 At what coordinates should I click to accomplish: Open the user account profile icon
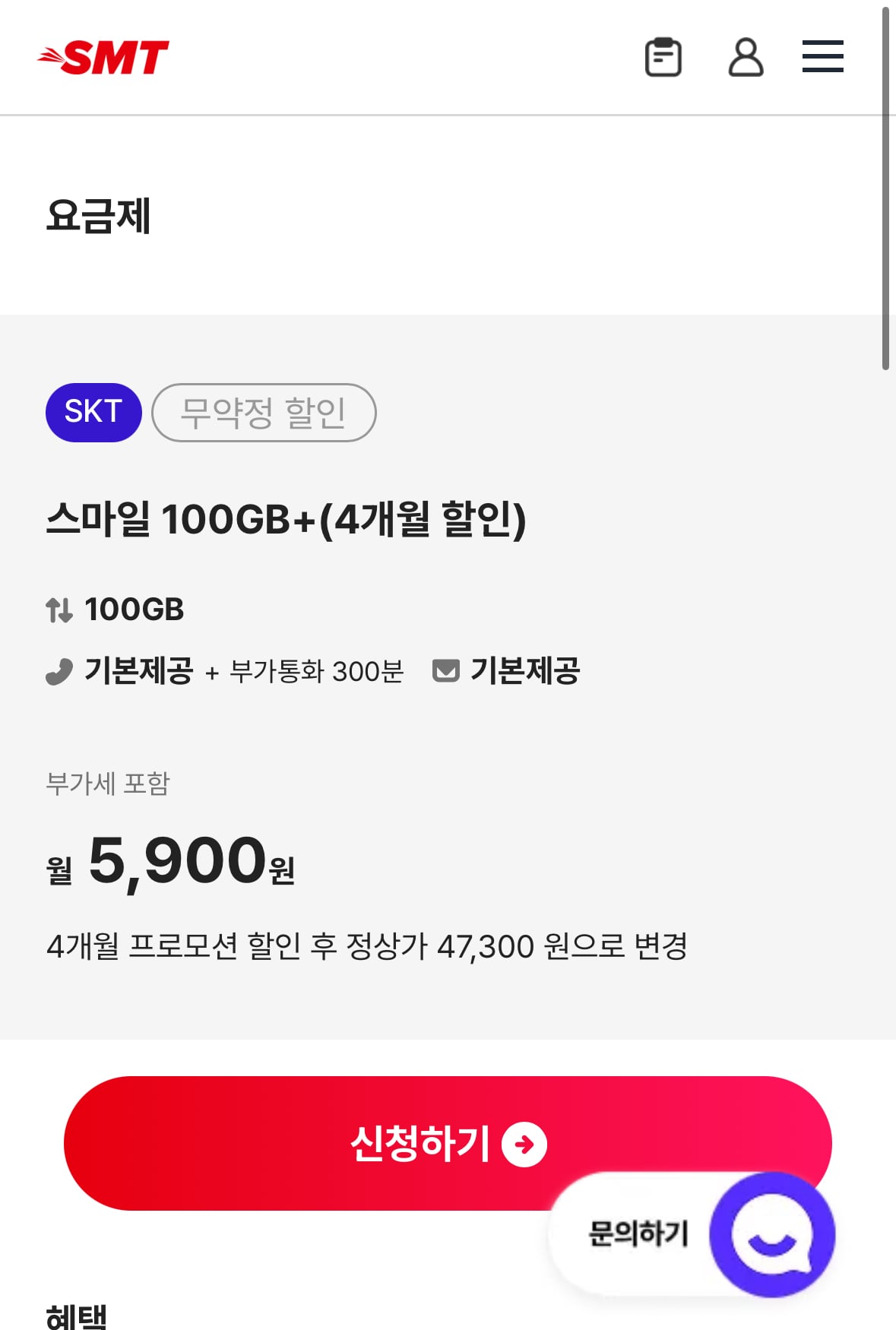746,56
